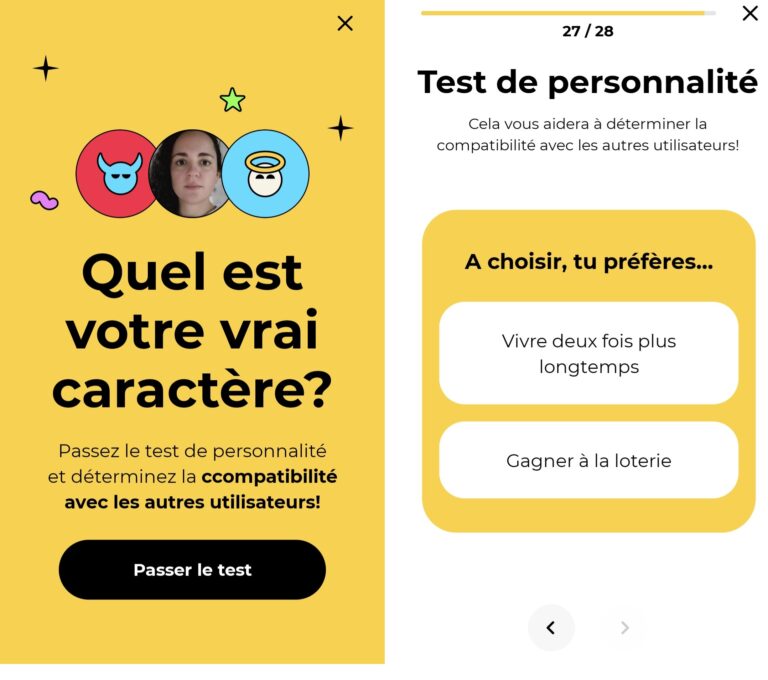Choose Vivre deux fois plus longtemps
768x680 pixels.
pyautogui.click(x=588, y=354)
